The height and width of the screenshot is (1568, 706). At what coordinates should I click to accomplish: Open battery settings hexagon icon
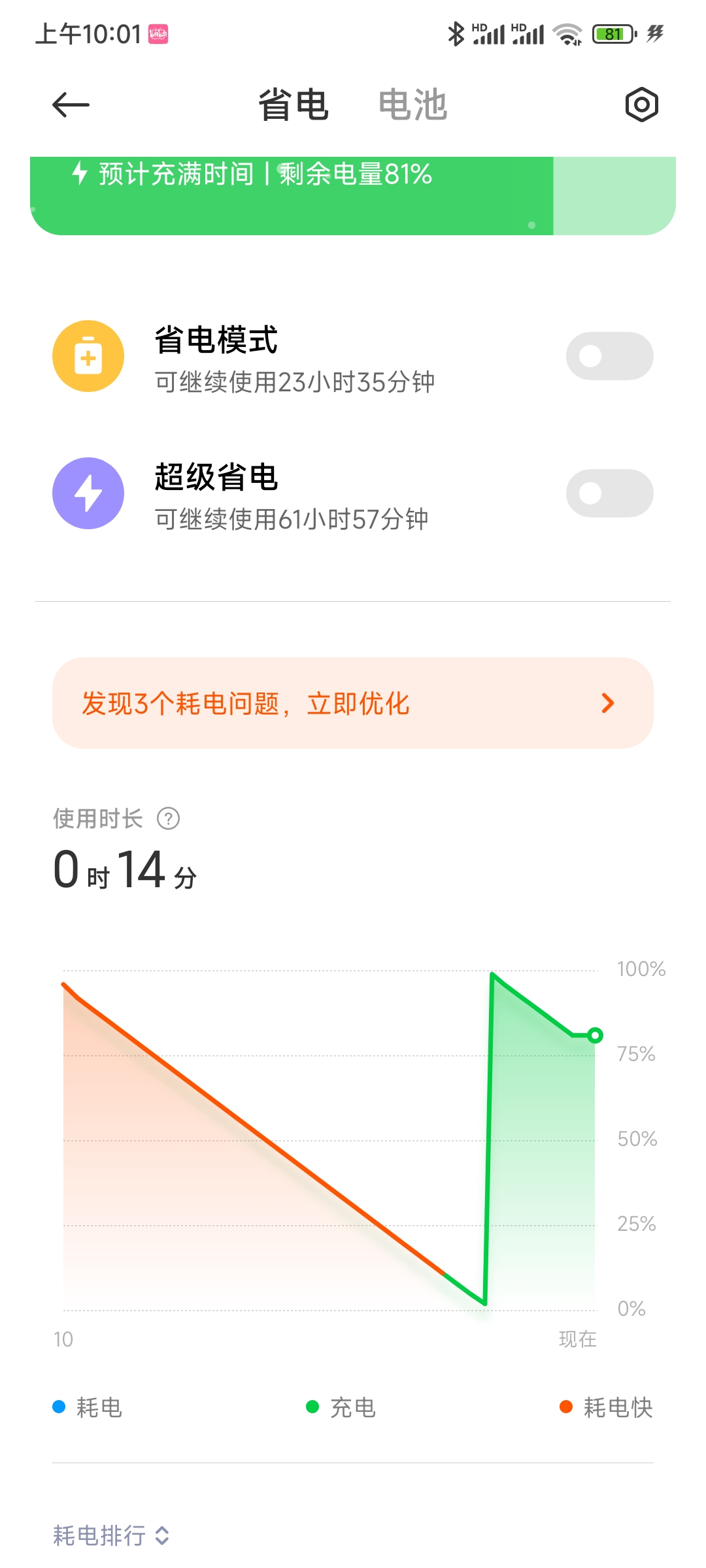641,105
